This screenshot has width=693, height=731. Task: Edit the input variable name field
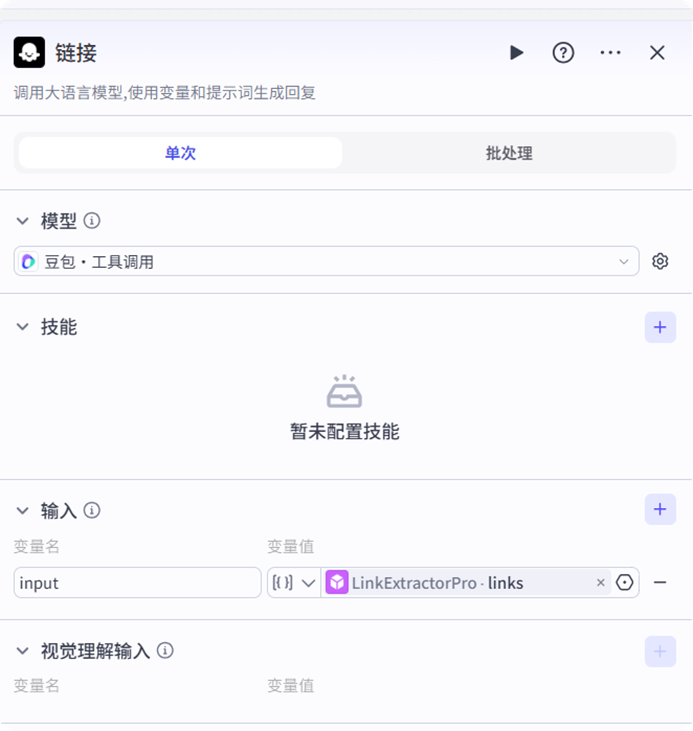(137, 583)
